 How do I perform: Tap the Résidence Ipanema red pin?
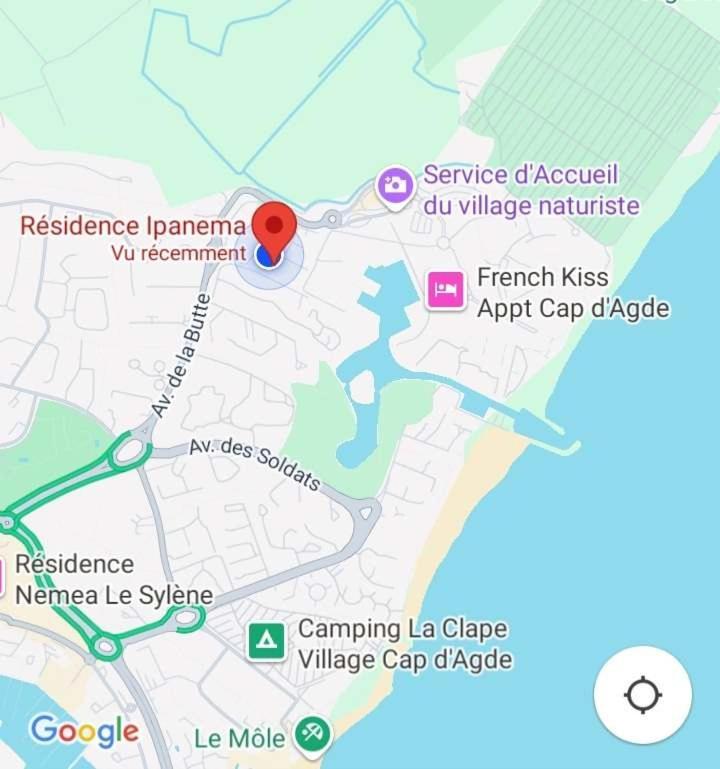[273, 225]
